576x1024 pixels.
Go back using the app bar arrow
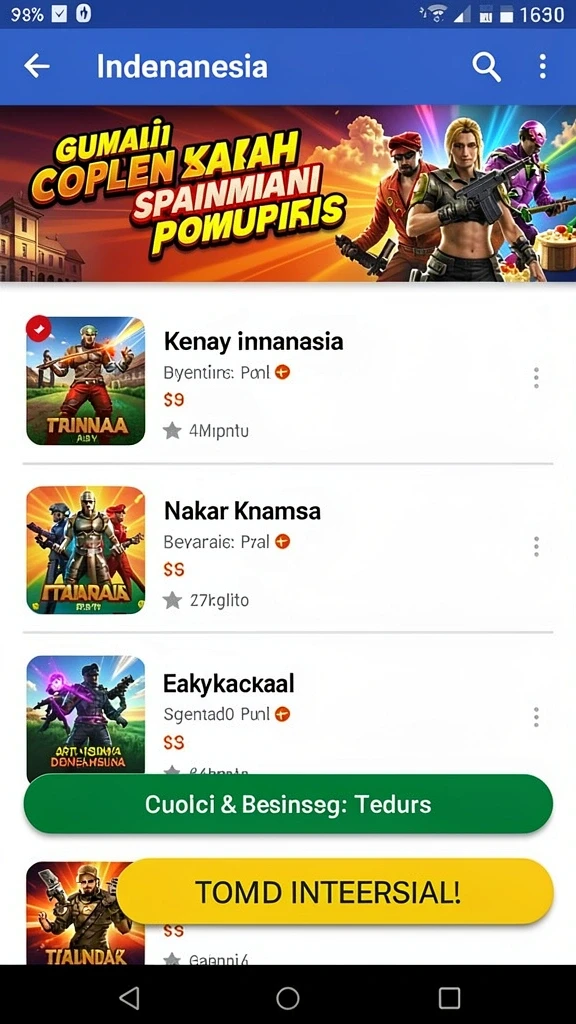(37, 66)
